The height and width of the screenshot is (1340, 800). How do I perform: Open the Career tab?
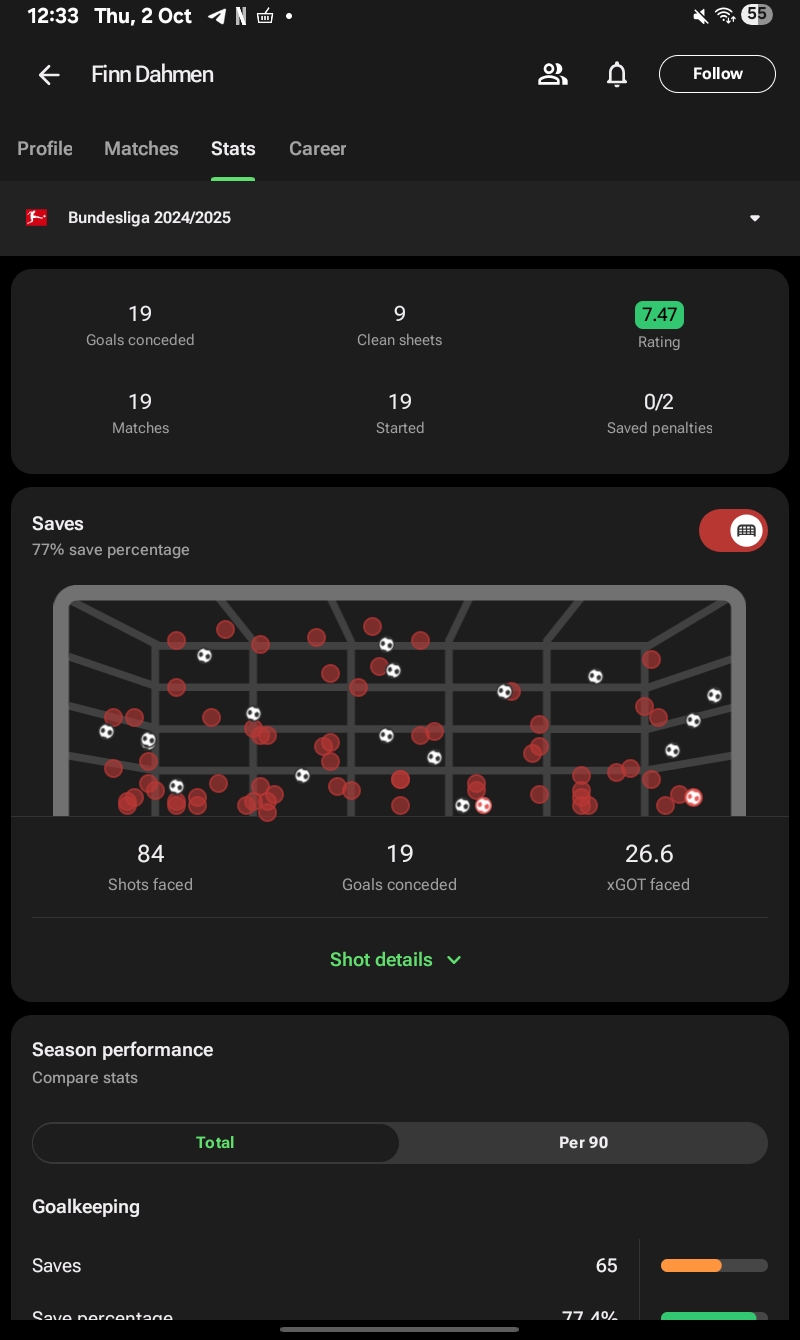317,149
